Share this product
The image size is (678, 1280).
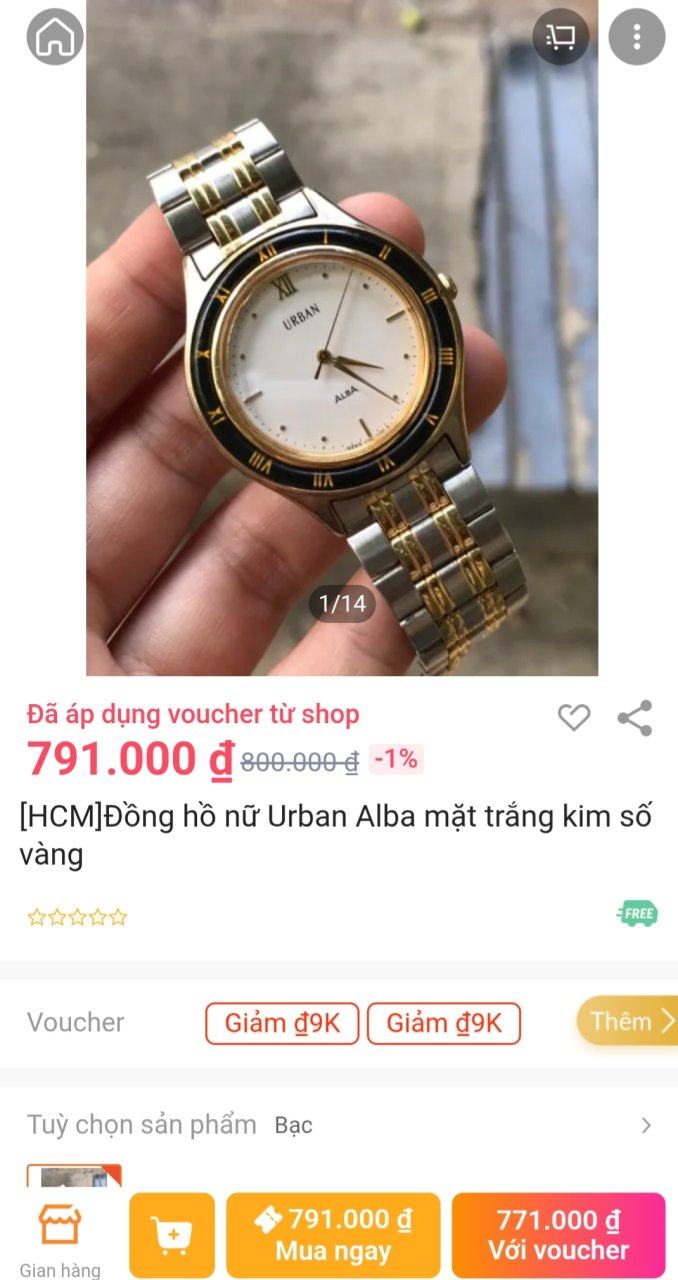click(x=634, y=717)
